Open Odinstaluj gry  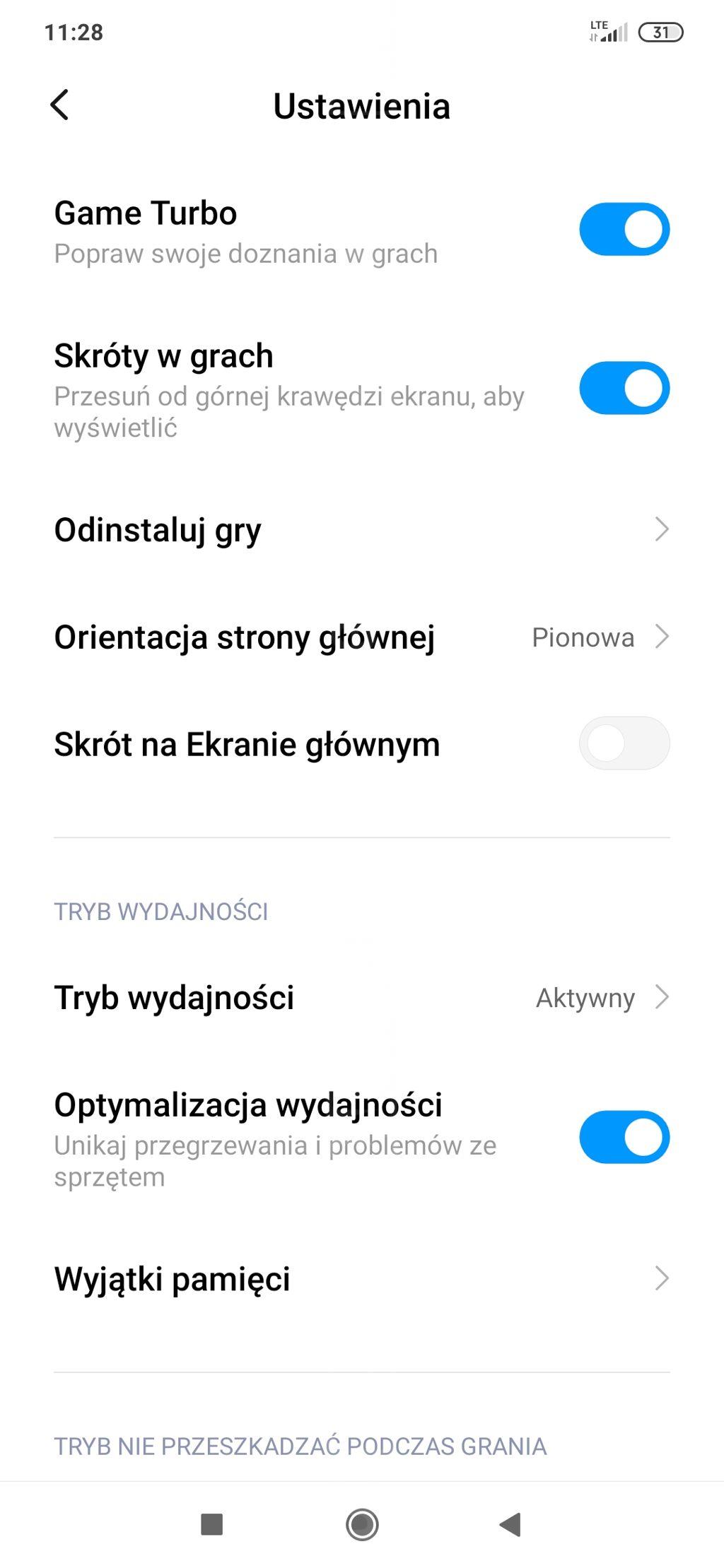click(361, 529)
